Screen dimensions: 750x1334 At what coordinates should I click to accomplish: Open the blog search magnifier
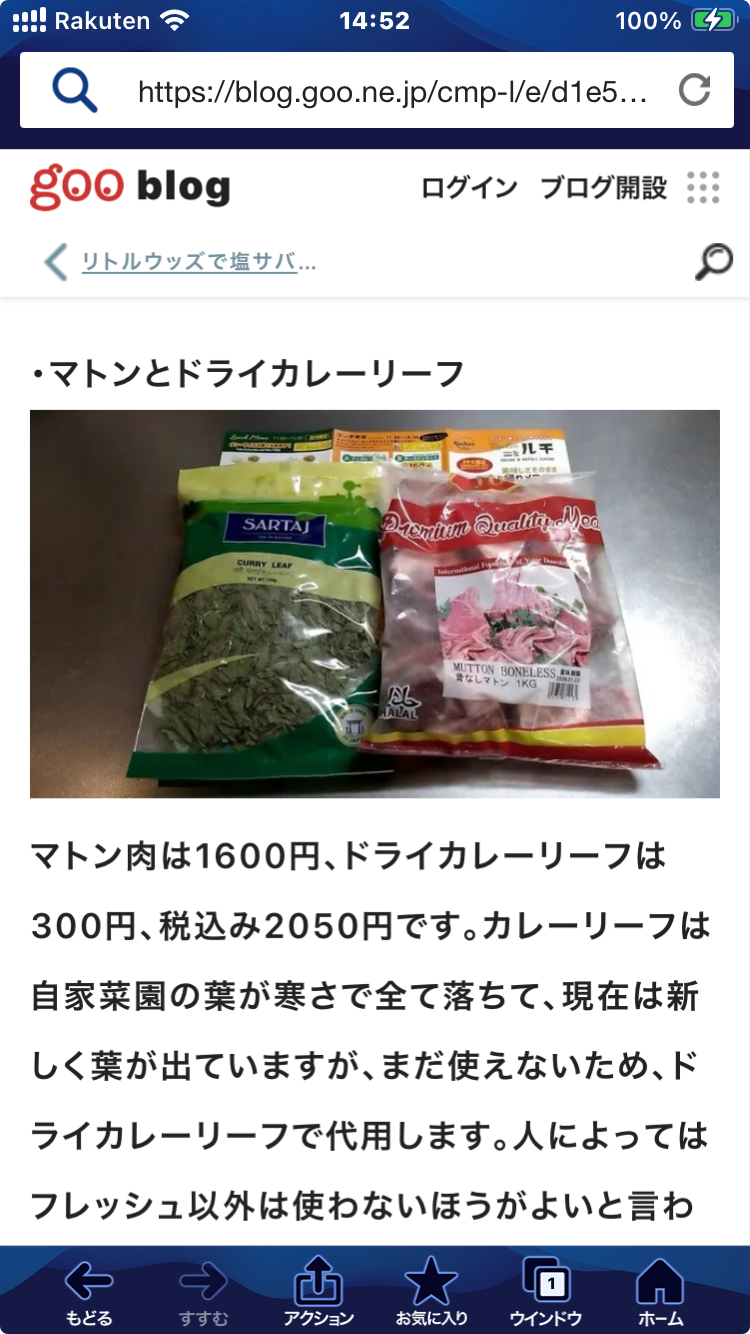pos(713,262)
